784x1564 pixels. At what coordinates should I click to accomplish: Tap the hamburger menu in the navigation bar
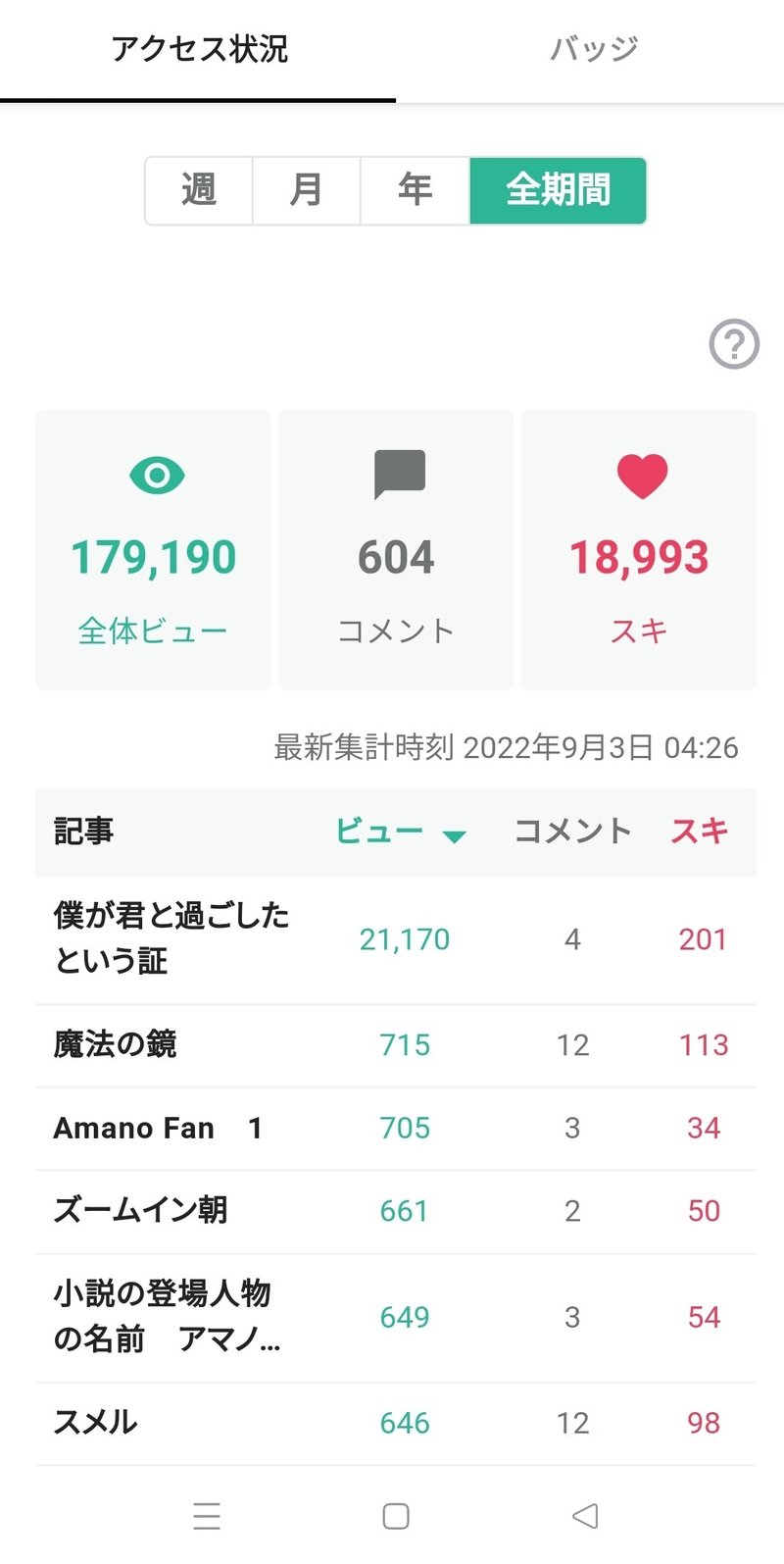(207, 1514)
